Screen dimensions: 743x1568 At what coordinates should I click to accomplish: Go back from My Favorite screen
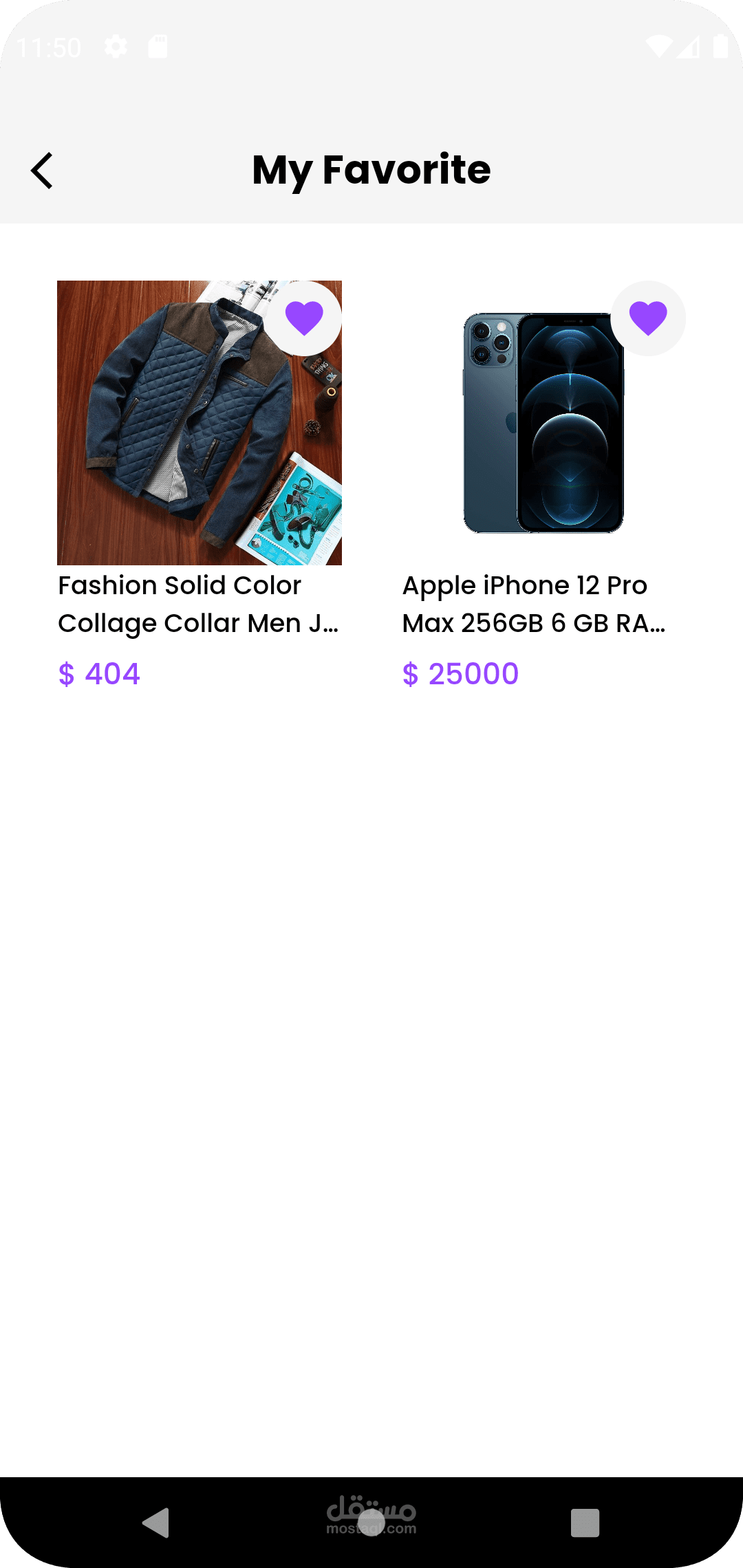(x=43, y=171)
